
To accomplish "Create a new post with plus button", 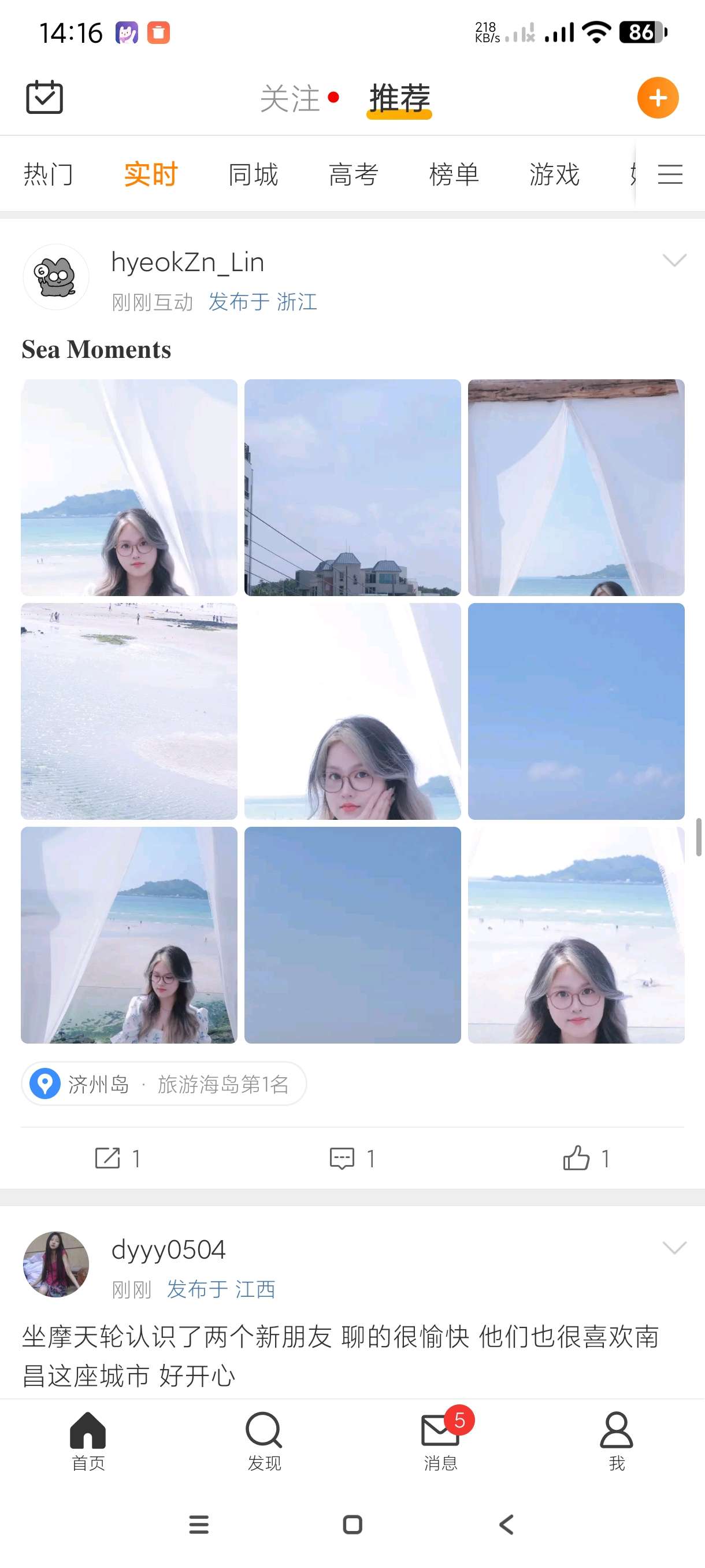I will [658, 98].
